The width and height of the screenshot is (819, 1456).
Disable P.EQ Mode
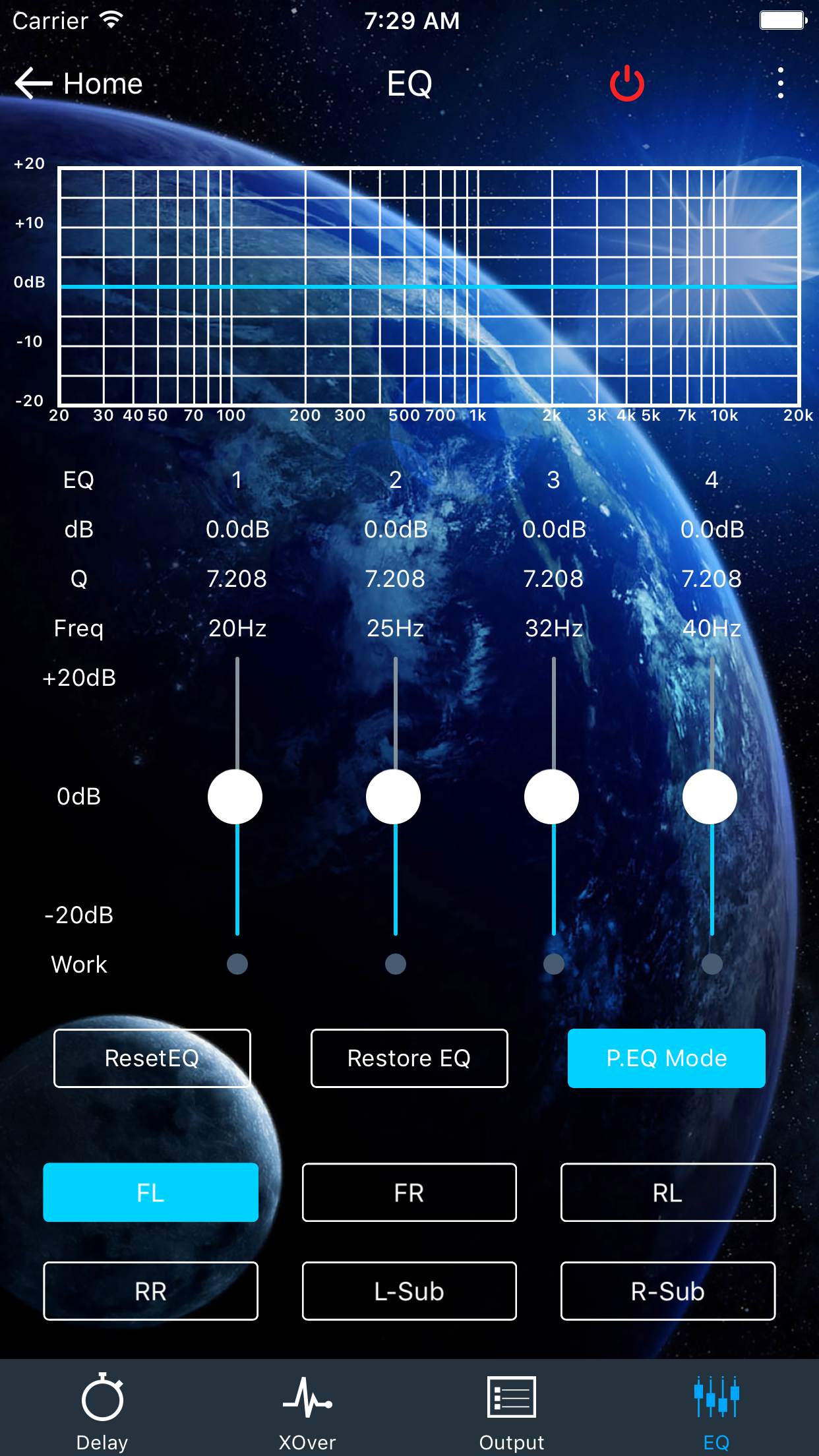(665, 1058)
